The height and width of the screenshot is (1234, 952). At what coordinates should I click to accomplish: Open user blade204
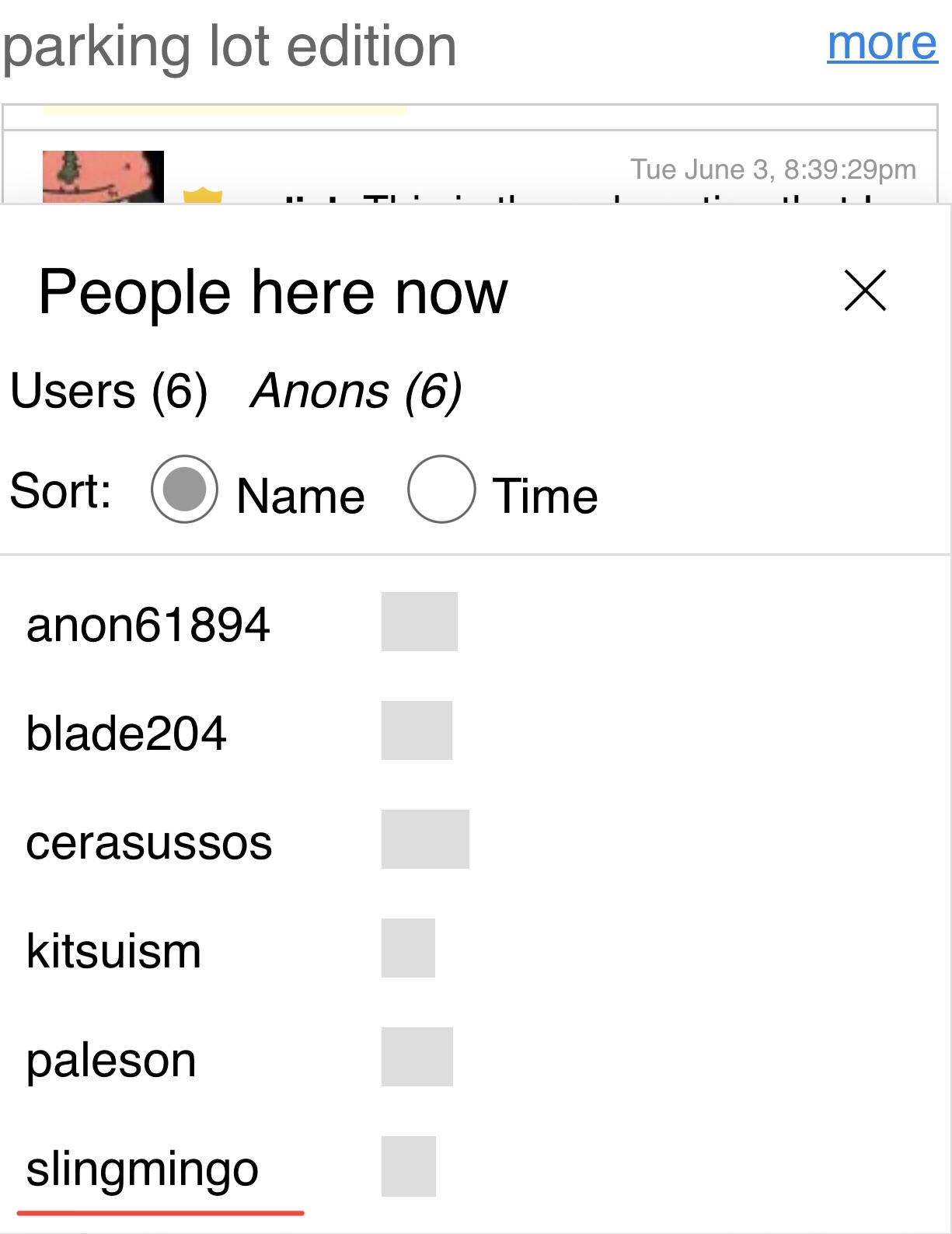point(126,733)
